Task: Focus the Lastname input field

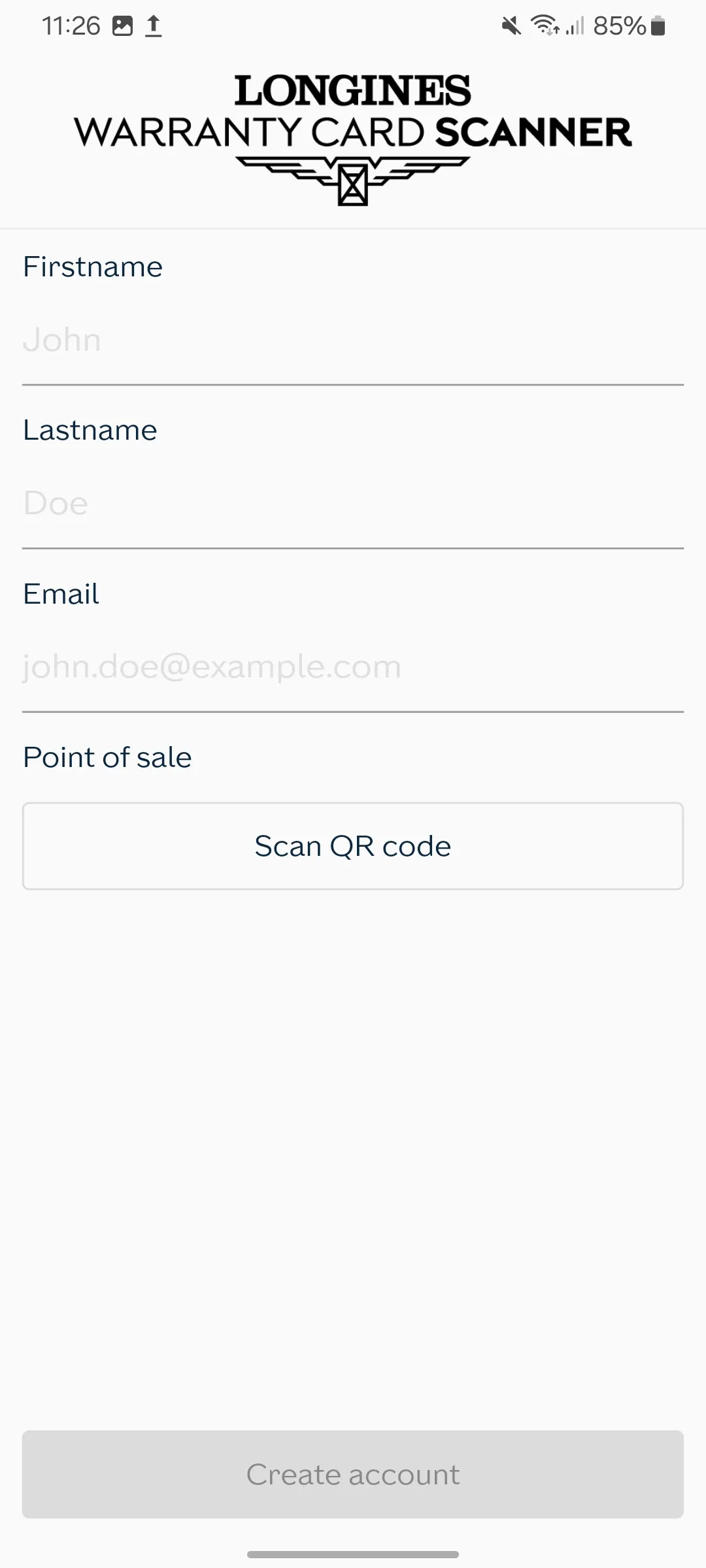Action: click(353, 504)
